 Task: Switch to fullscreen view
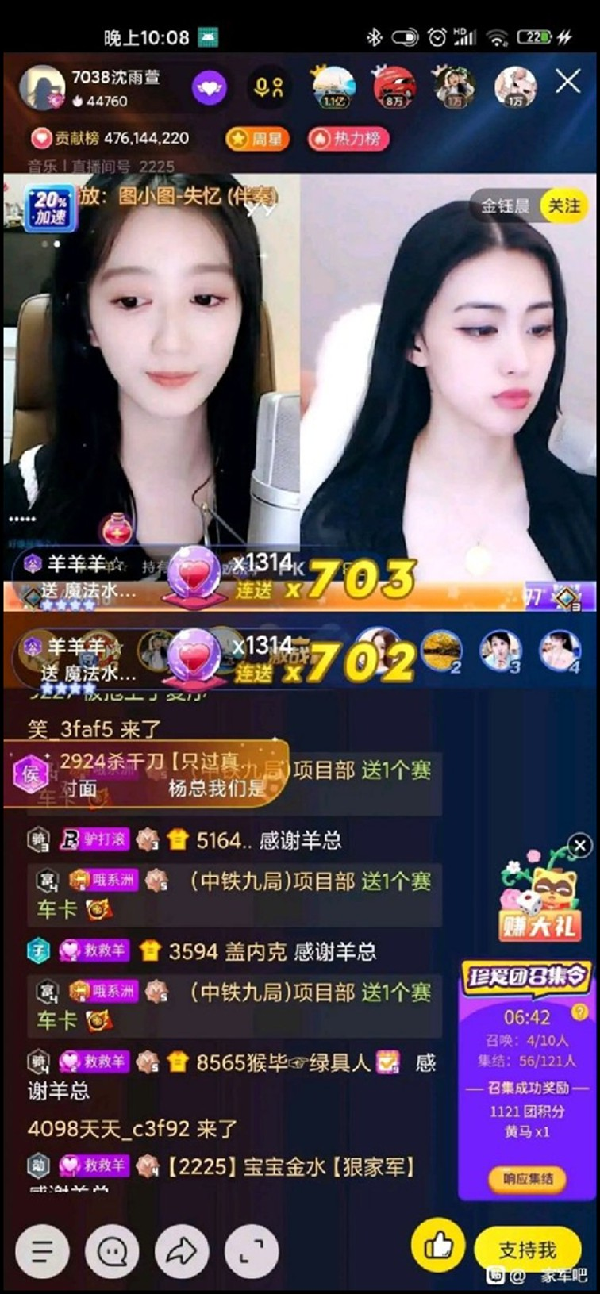[251, 1250]
